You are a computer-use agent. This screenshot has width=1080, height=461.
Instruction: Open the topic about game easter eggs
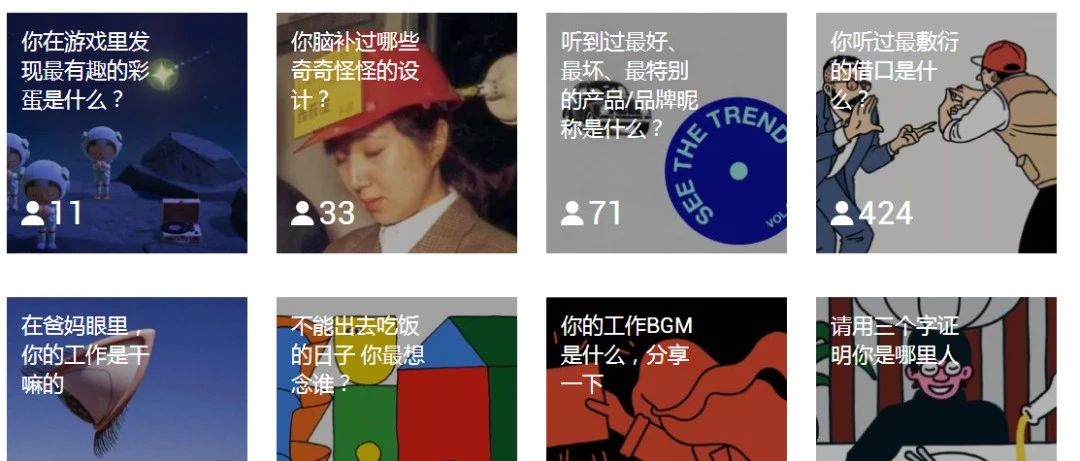(x=127, y=133)
